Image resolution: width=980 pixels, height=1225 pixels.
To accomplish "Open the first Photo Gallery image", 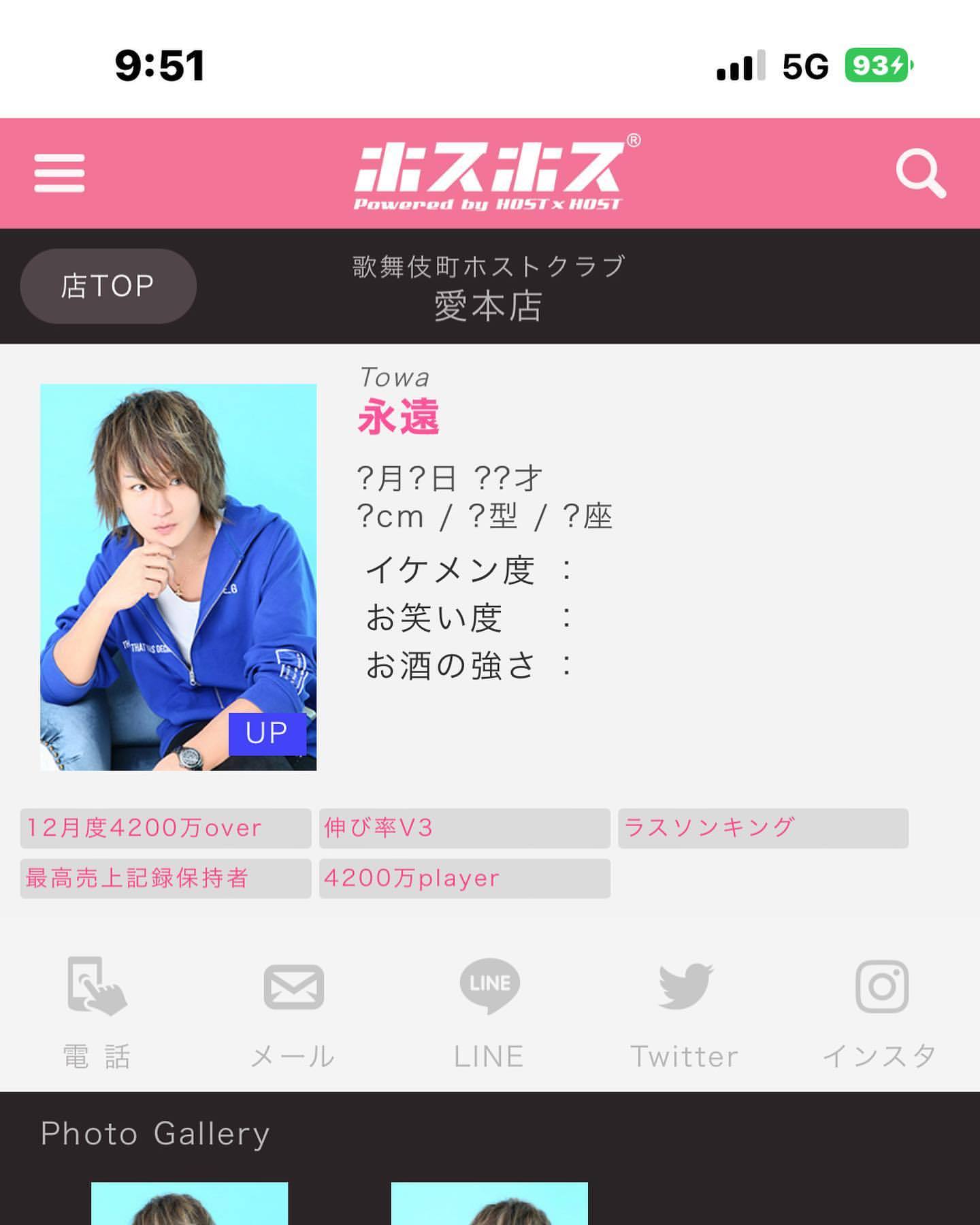I will point(190,1203).
